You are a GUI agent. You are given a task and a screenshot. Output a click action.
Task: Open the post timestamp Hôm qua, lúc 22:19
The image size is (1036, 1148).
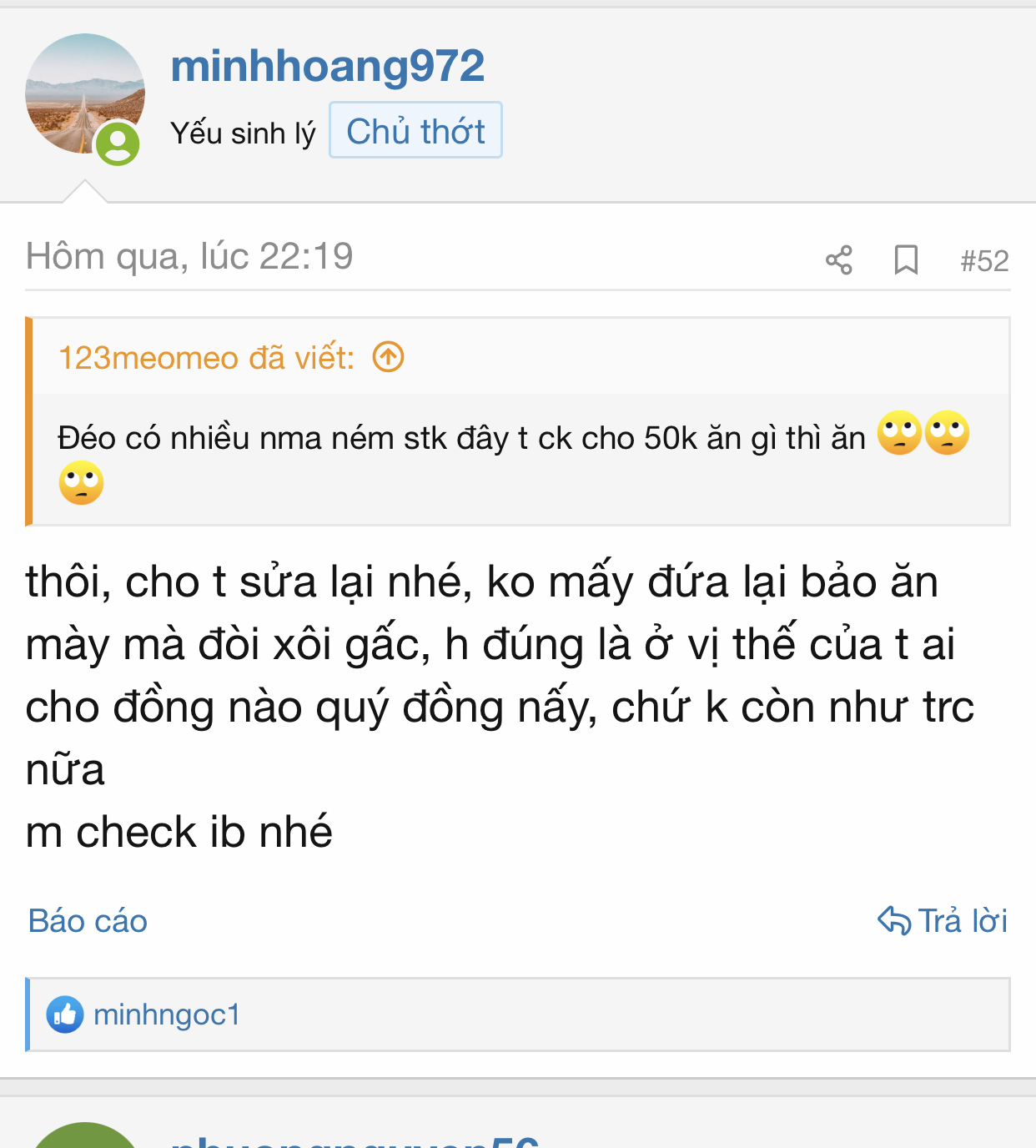point(189,256)
